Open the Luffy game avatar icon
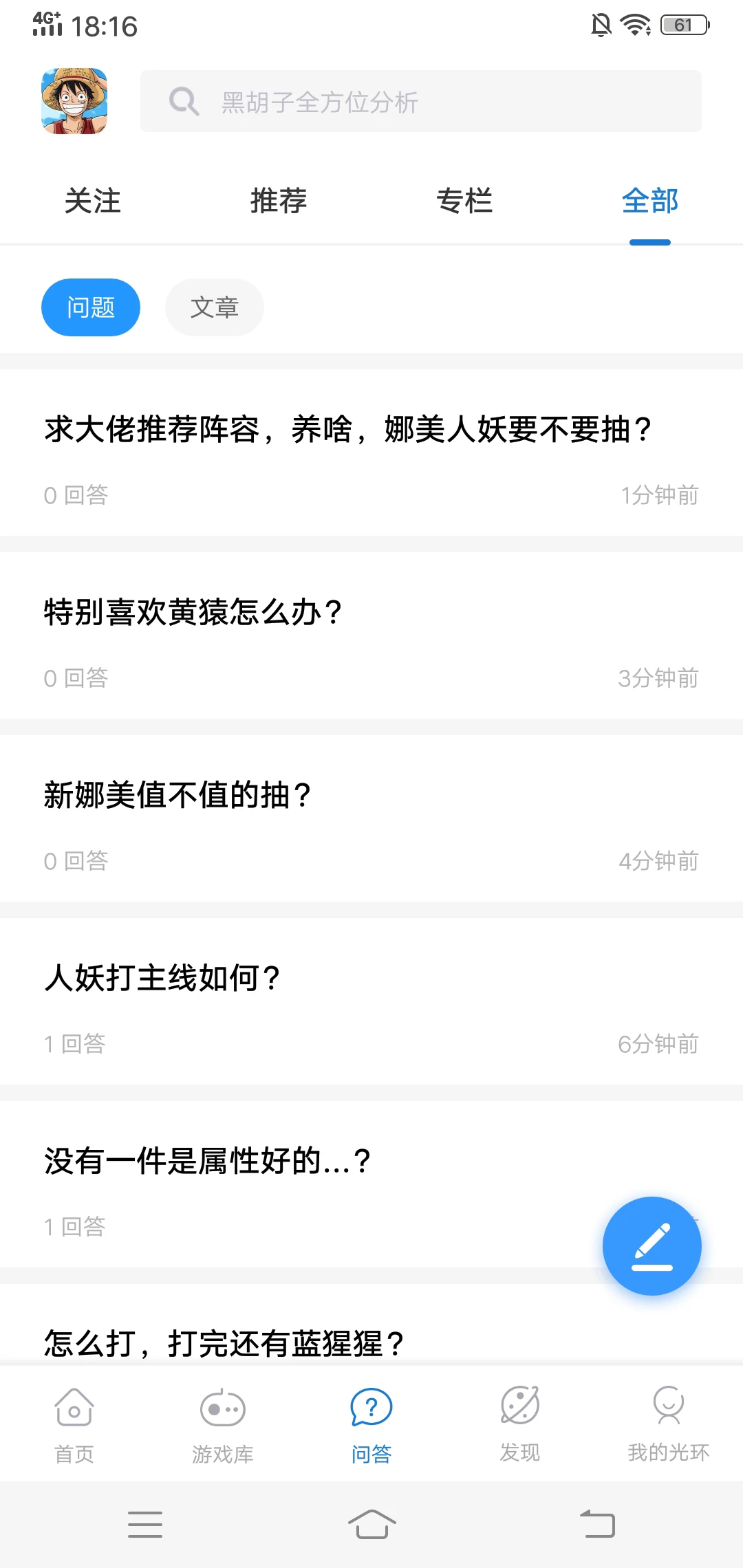This screenshot has height=1568, width=743. [74, 101]
